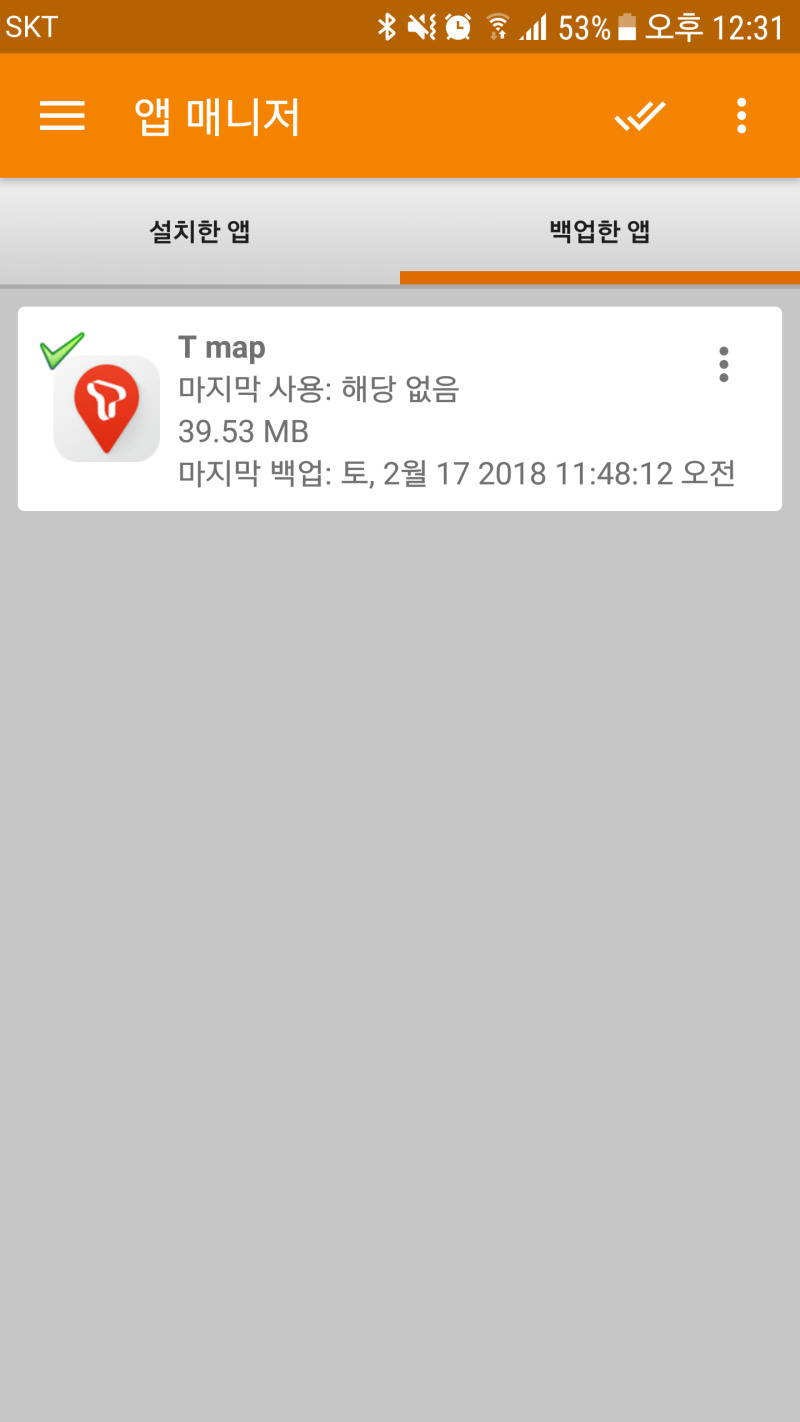Click the 앱 매니저 title text
This screenshot has height=1422, width=800.
(x=216, y=115)
